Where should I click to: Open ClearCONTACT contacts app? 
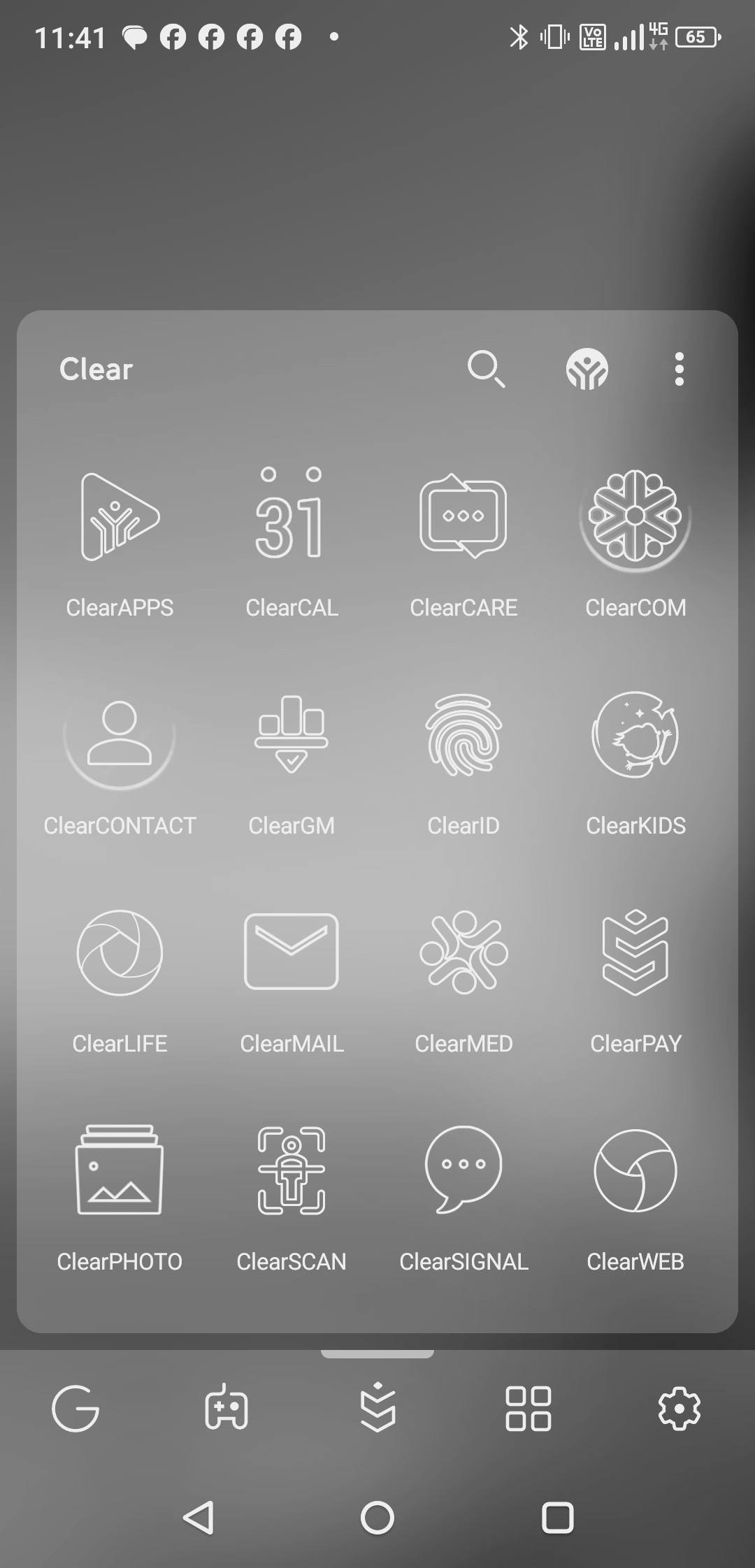click(x=120, y=736)
